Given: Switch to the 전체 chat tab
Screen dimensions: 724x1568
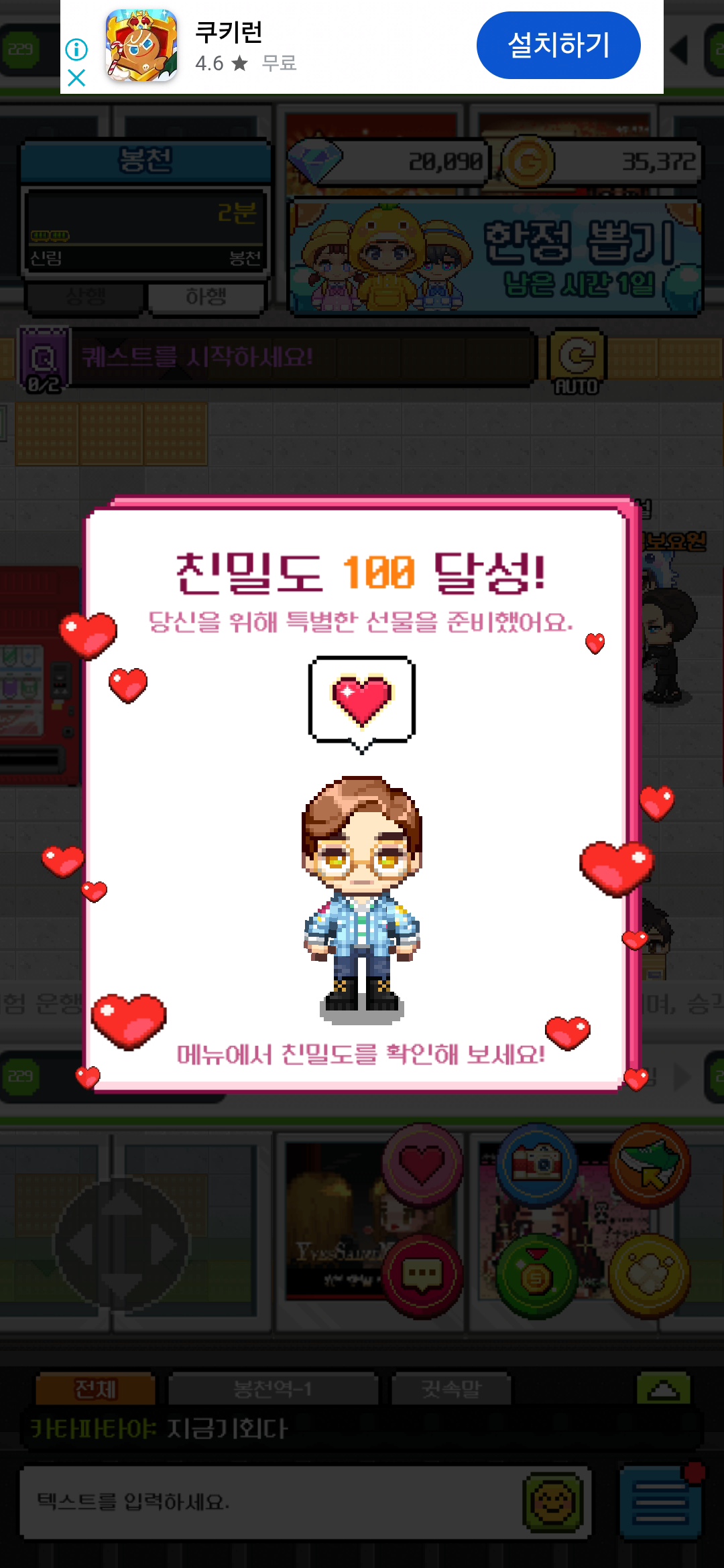Looking at the screenshot, I should (95, 1389).
